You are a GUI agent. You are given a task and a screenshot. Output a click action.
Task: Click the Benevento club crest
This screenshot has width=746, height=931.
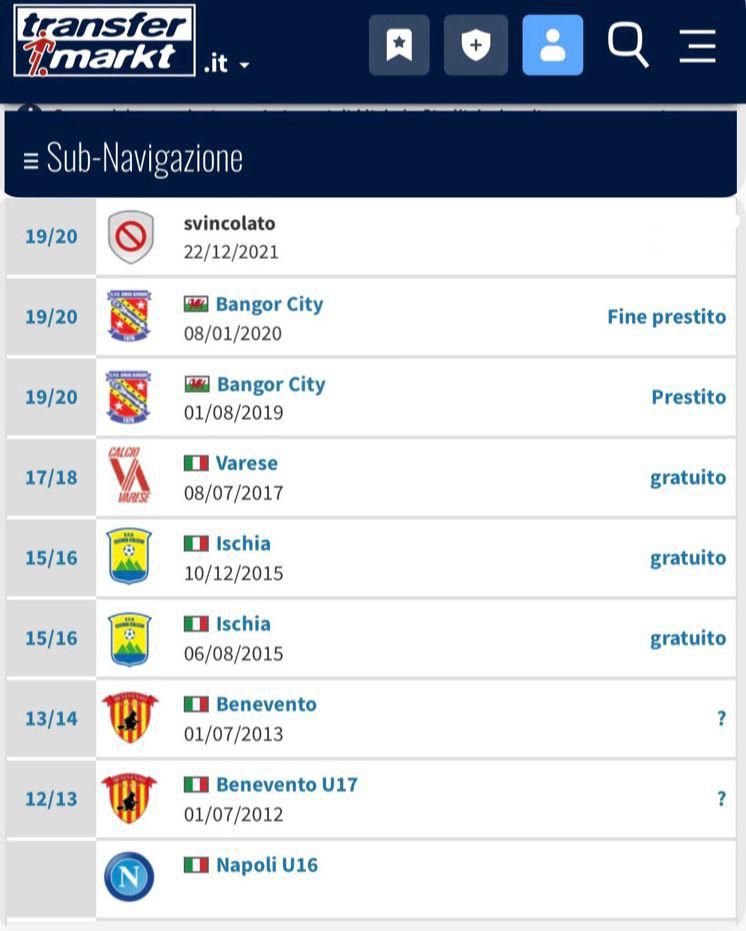tap(129, 718)
